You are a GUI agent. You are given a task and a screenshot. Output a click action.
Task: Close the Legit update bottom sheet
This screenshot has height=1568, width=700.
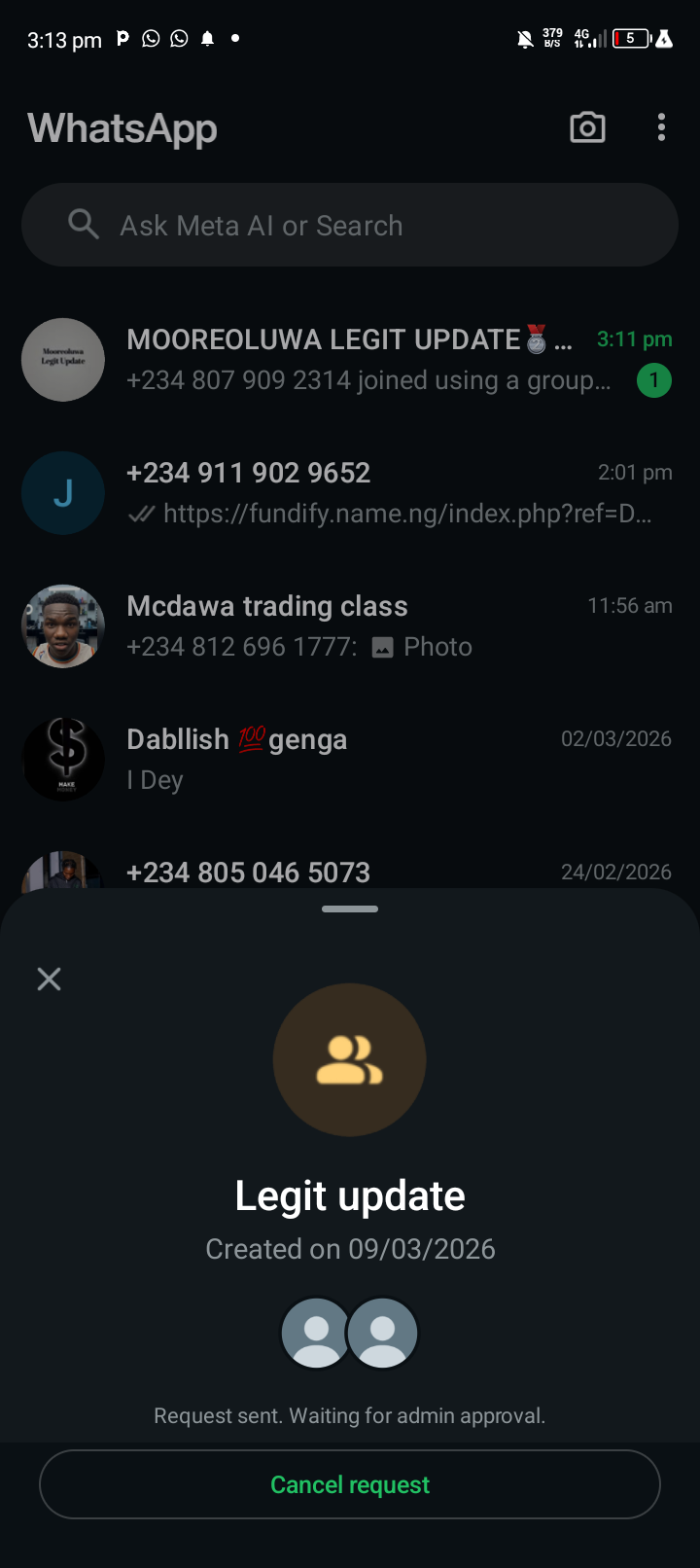[x=49, y=979]
